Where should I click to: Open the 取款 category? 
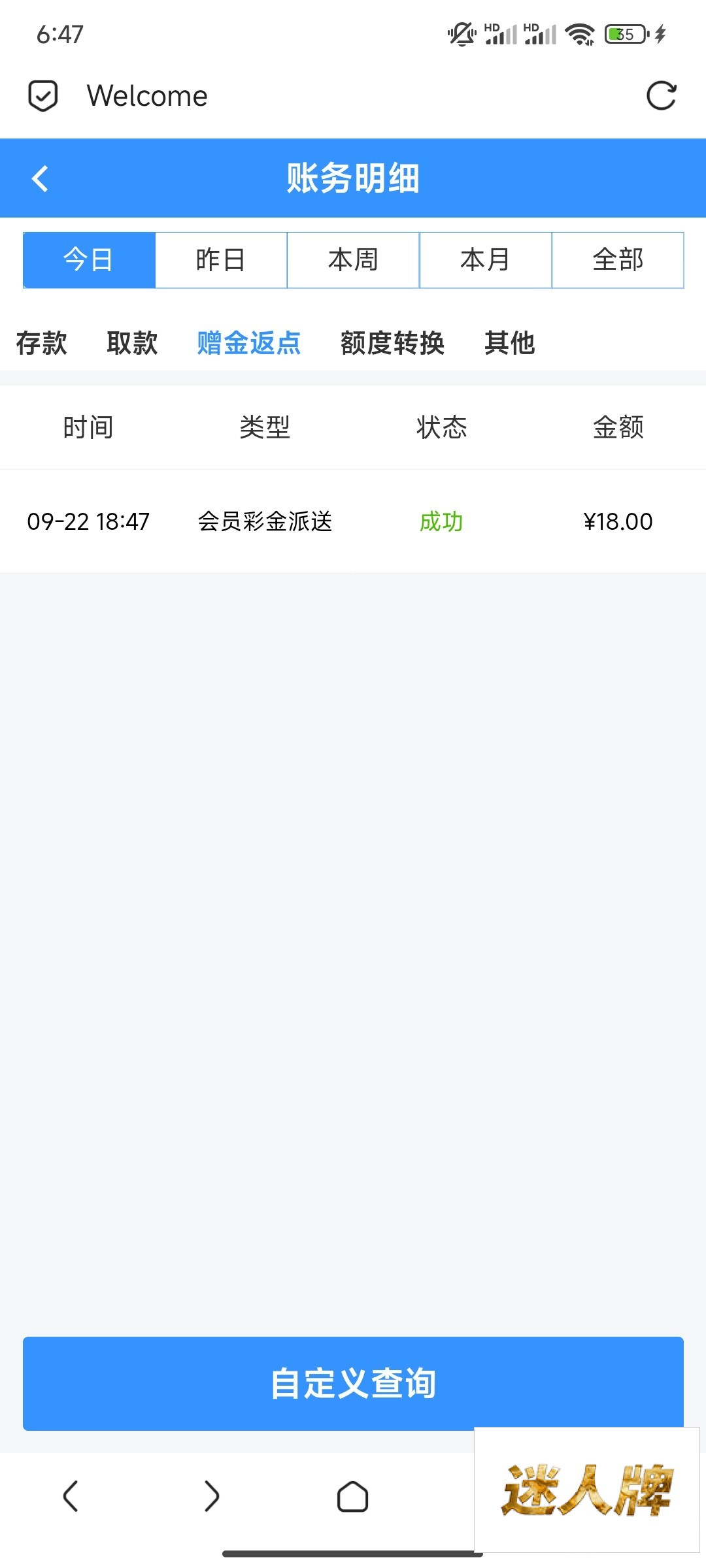(x=132, y=343)
